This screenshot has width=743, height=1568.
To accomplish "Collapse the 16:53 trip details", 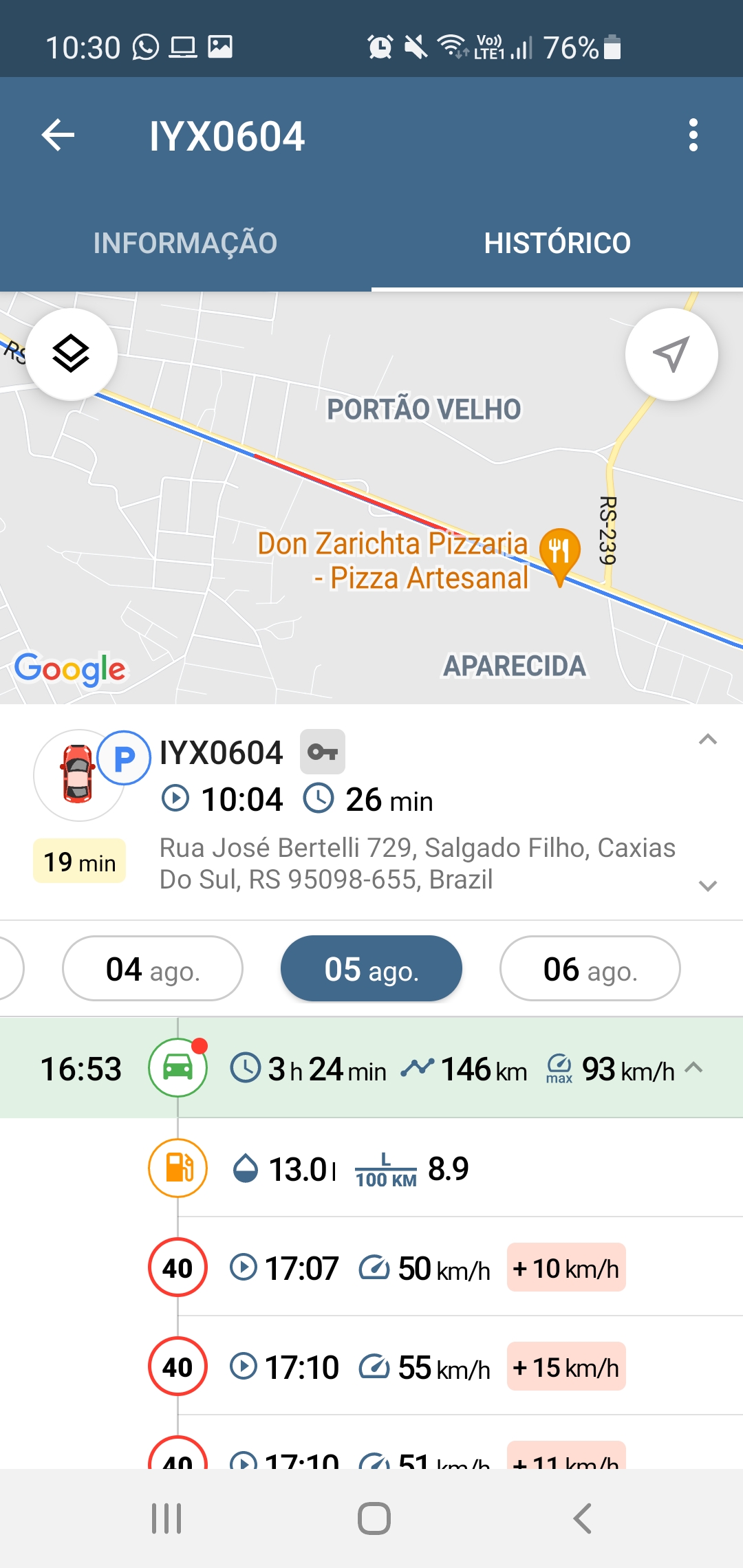I will (694, 1068).
